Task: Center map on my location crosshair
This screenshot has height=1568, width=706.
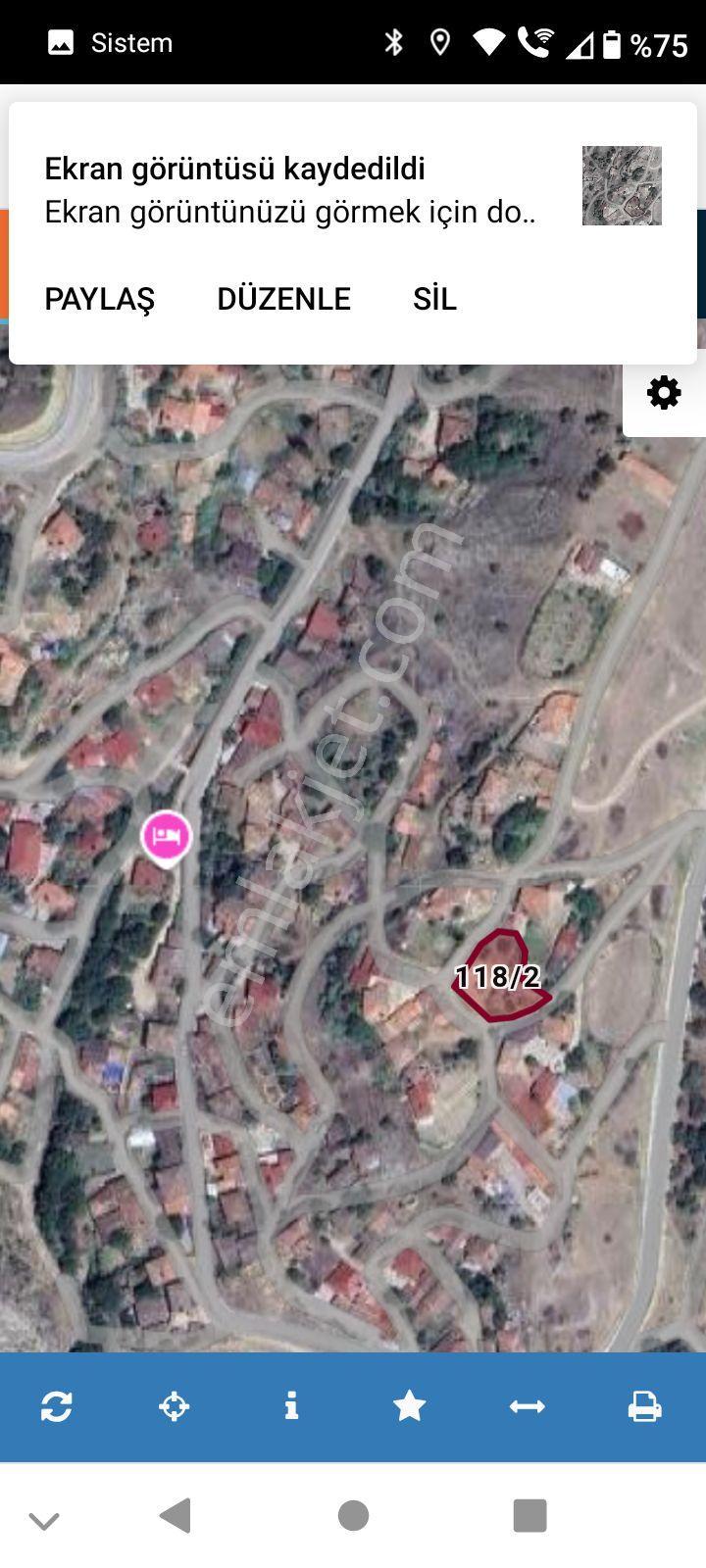Action: pos(175,1406)
